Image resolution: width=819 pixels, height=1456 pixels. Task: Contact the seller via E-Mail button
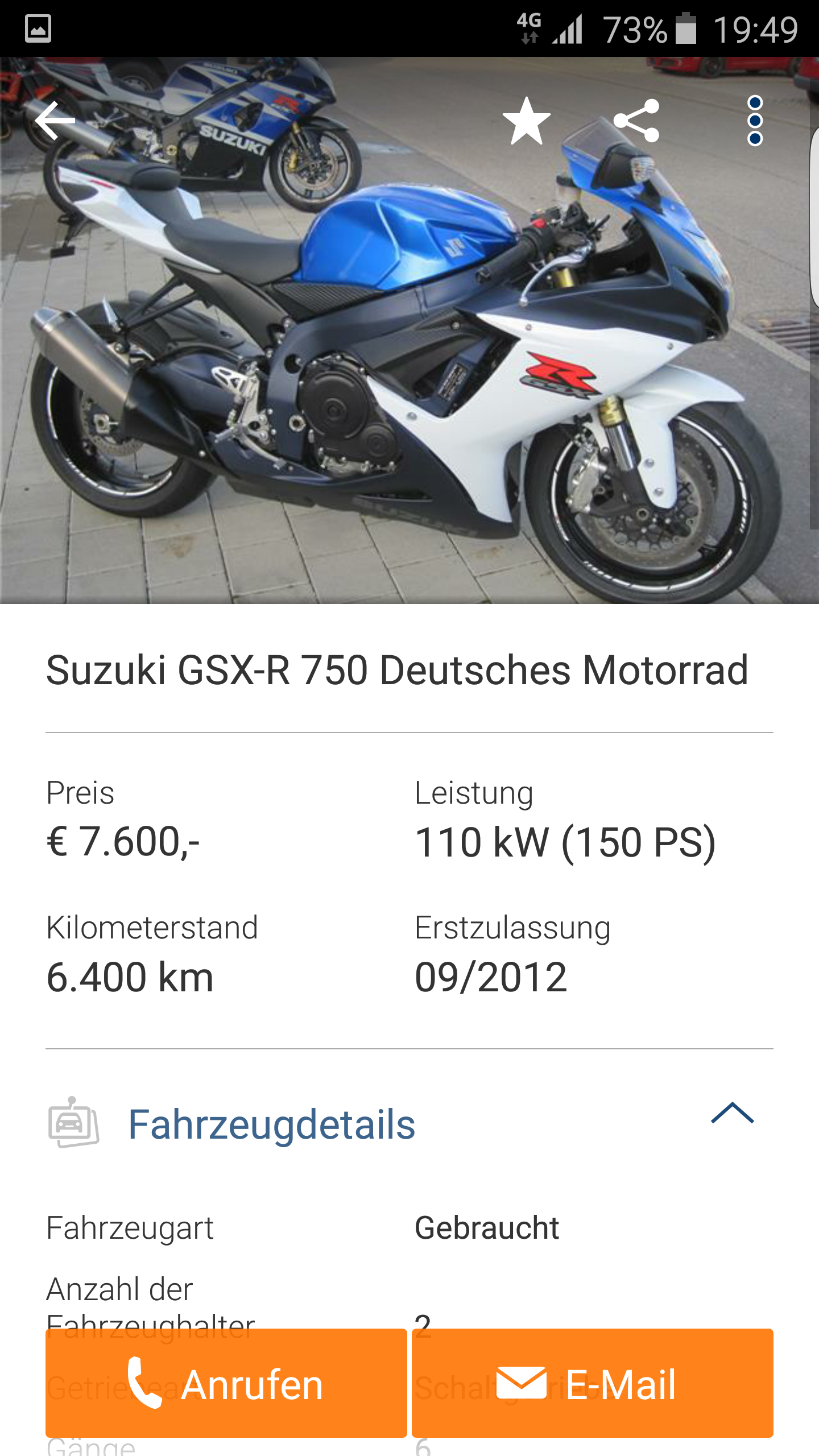[x=593, y=1383]
